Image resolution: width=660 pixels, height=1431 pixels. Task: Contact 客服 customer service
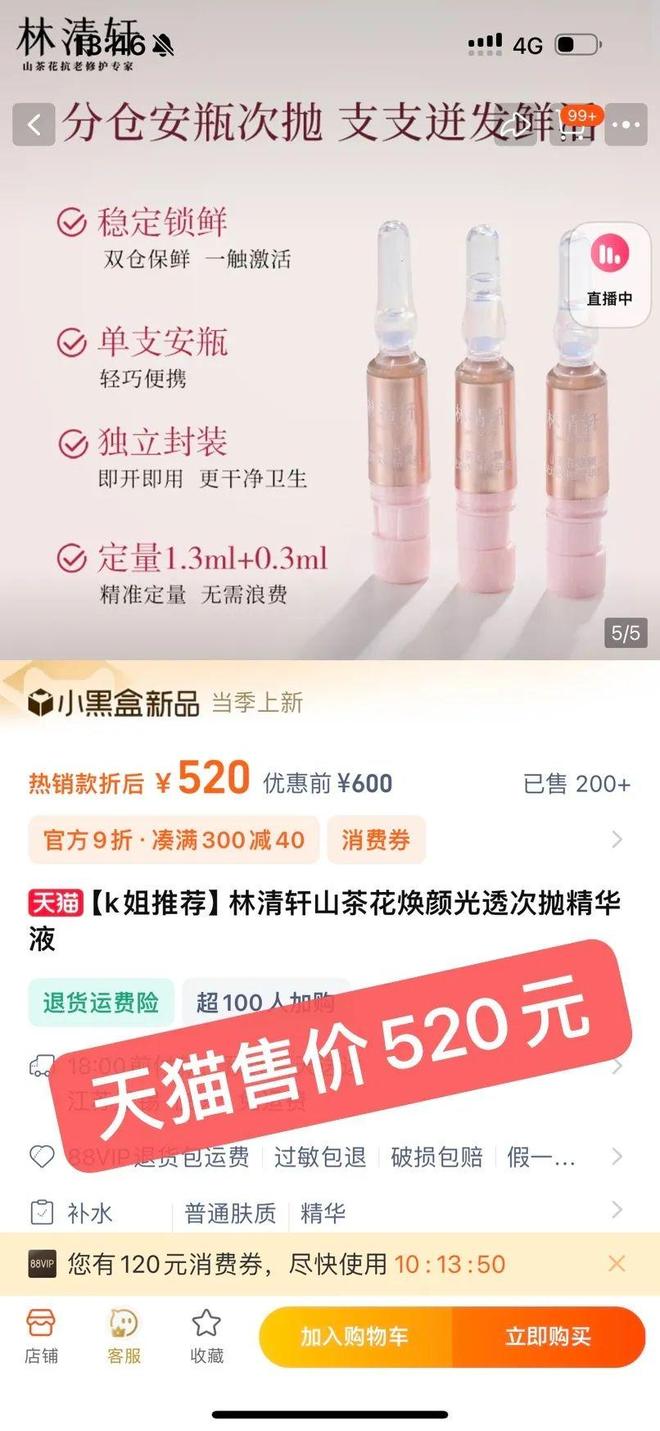tap(124, 1336)
